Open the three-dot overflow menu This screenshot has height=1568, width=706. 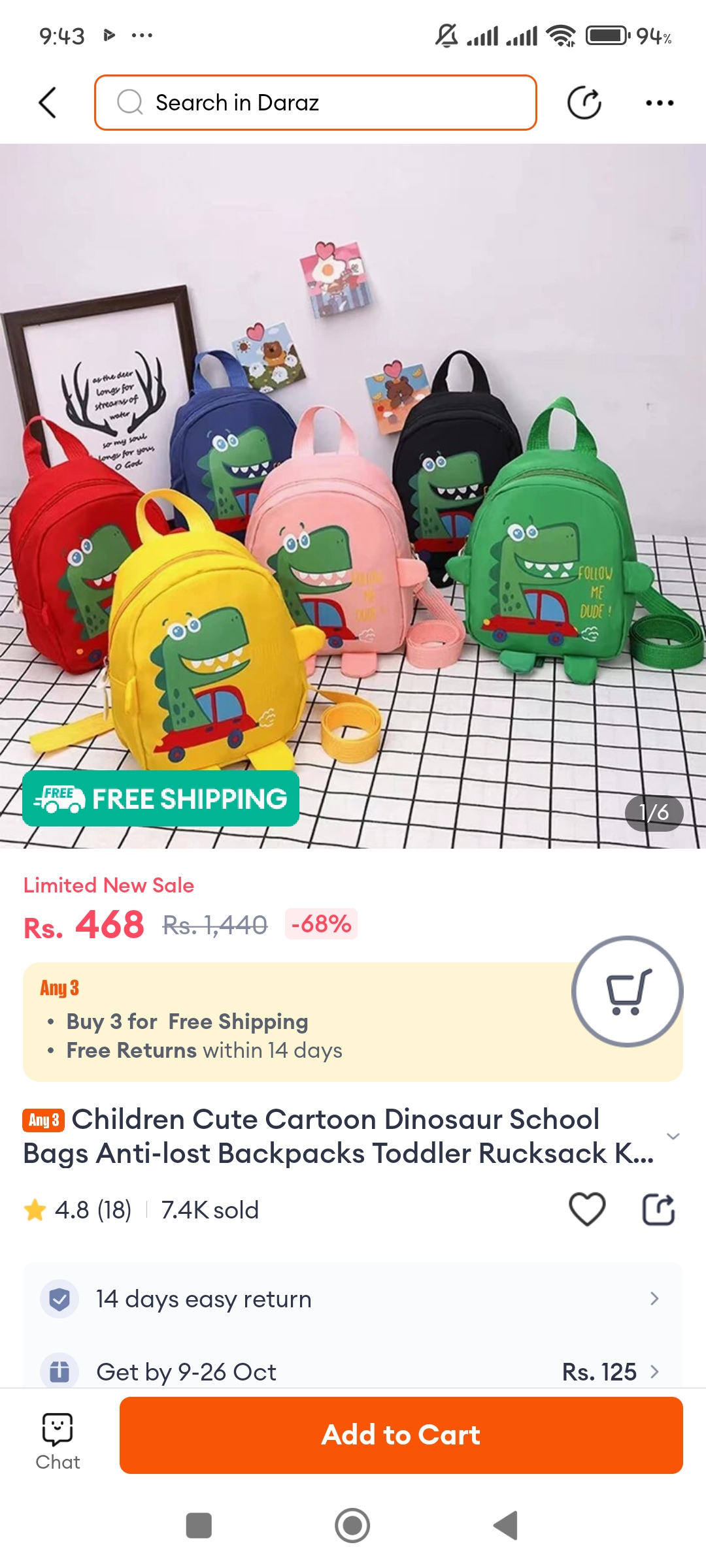point(659,103)
